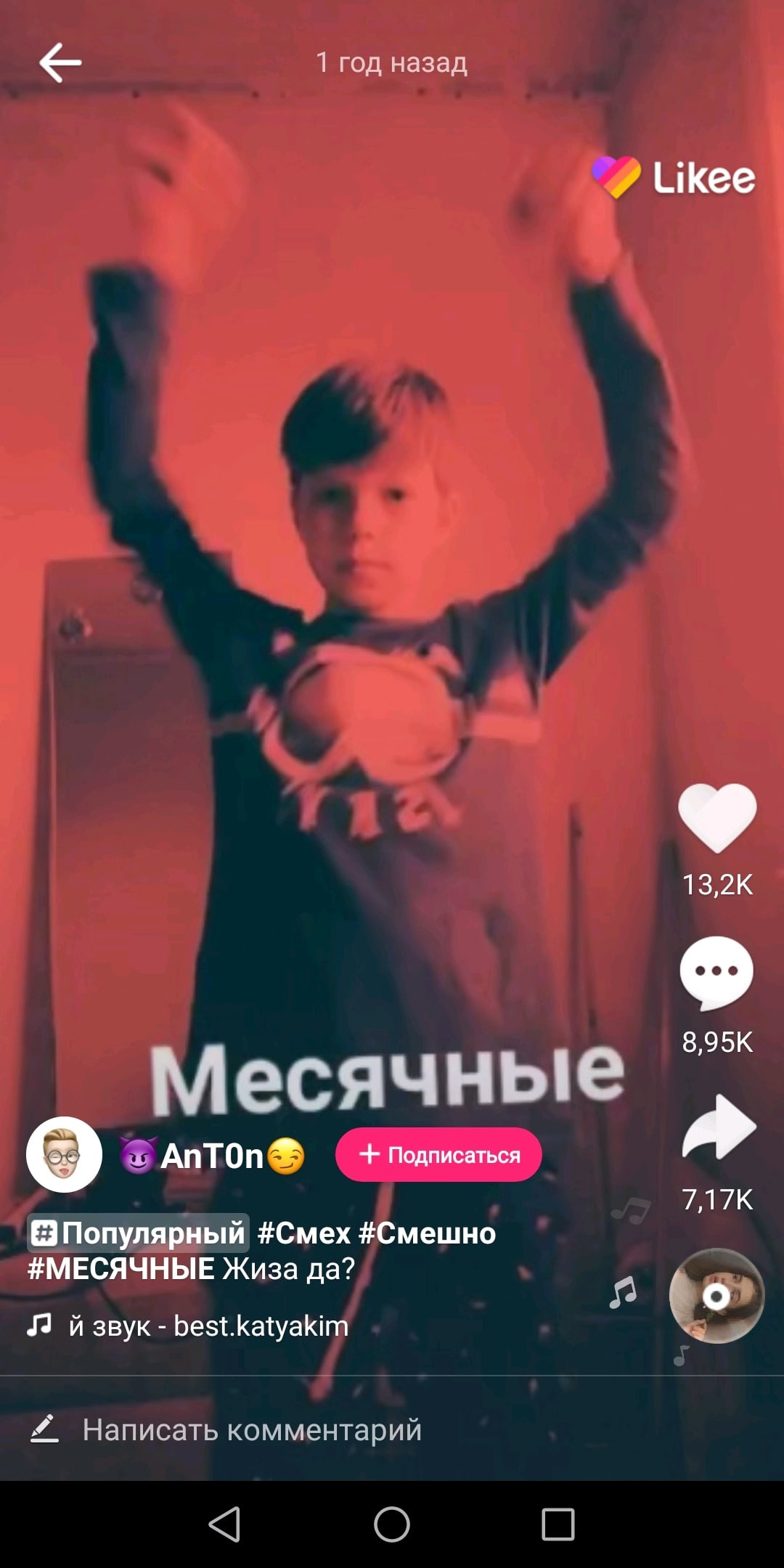Tap the Подписаться follow button
Viewport: 784px width, 1568px height.
438,1154
